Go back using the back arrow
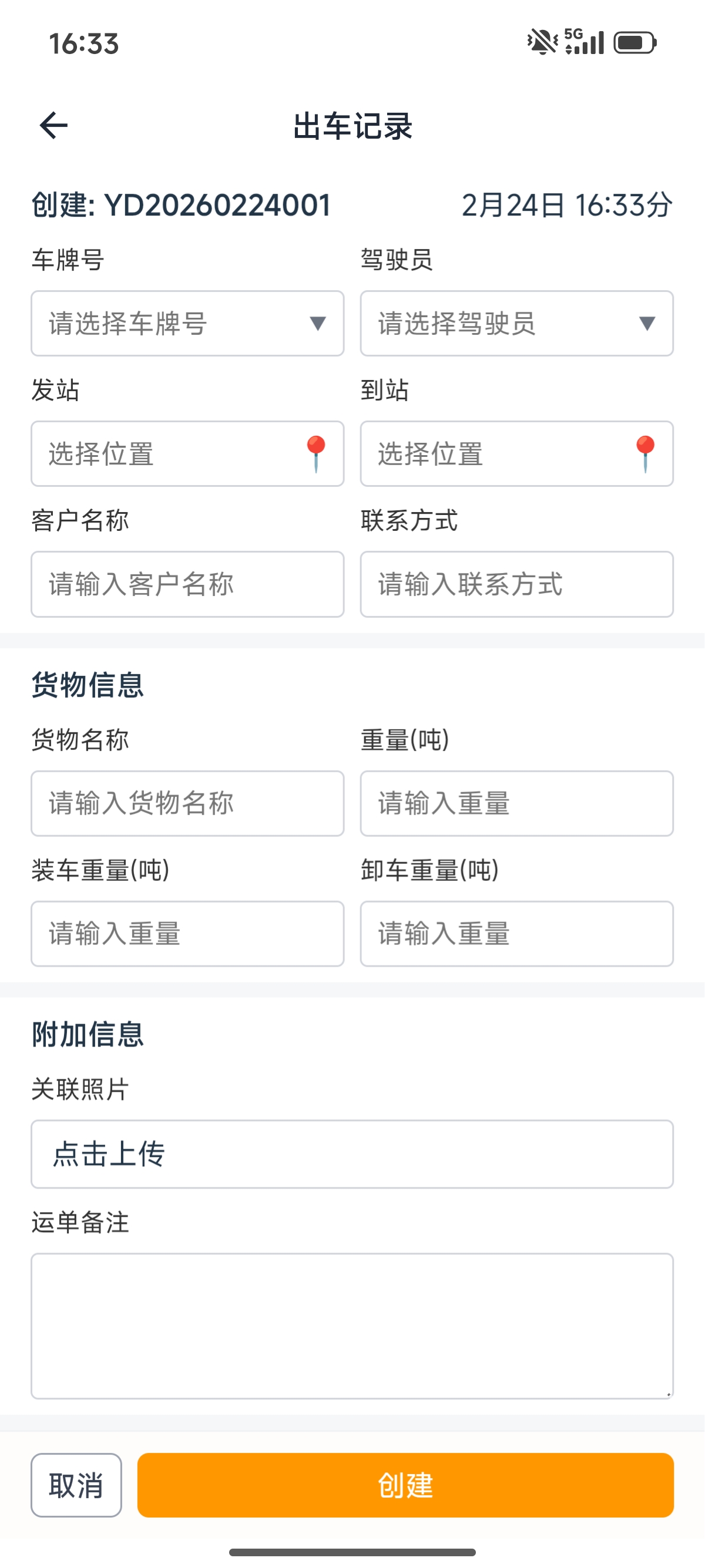Screen dimensions: 705x1568 pyautogui.click(x=53, y=126)
